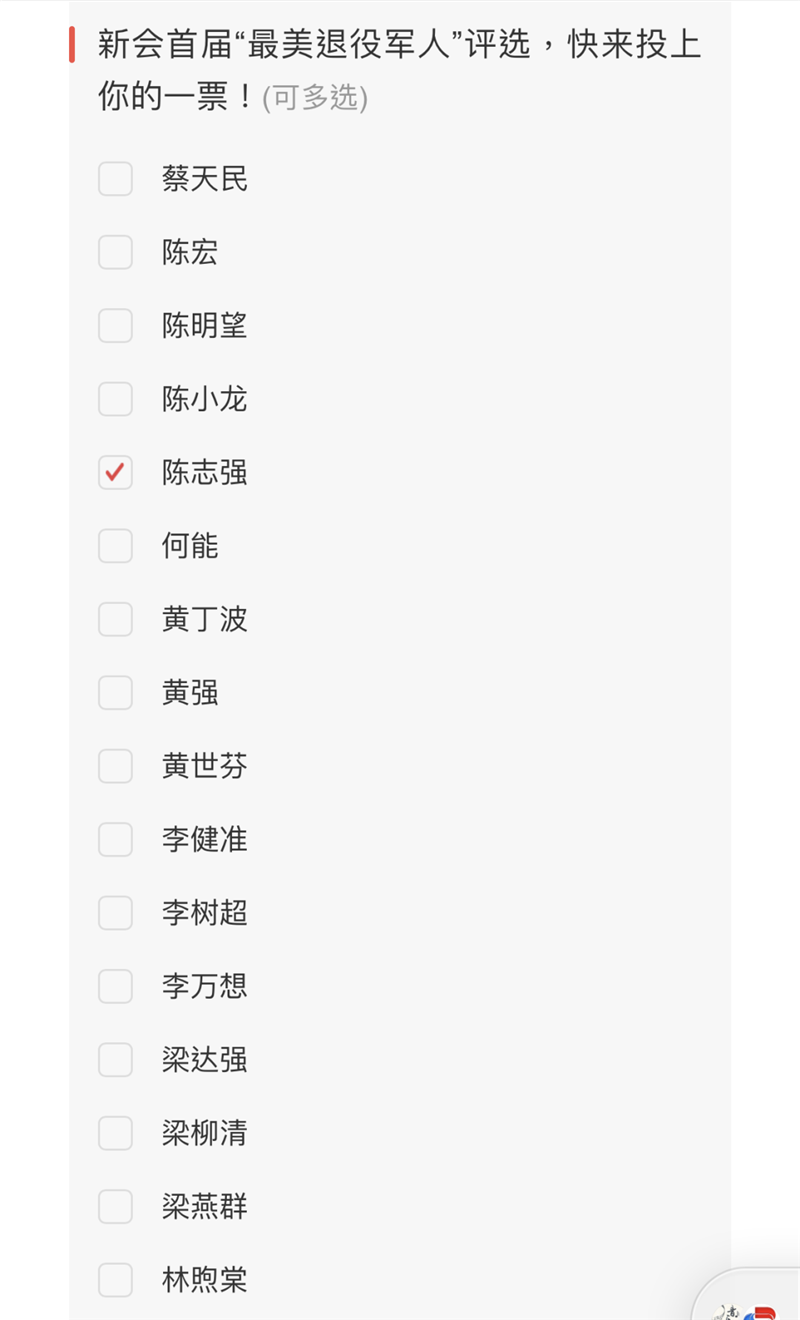Screen dimensions: 800x1320
Task: Tick the checkbox for 黄丁波
Action: tap(115, 619)
